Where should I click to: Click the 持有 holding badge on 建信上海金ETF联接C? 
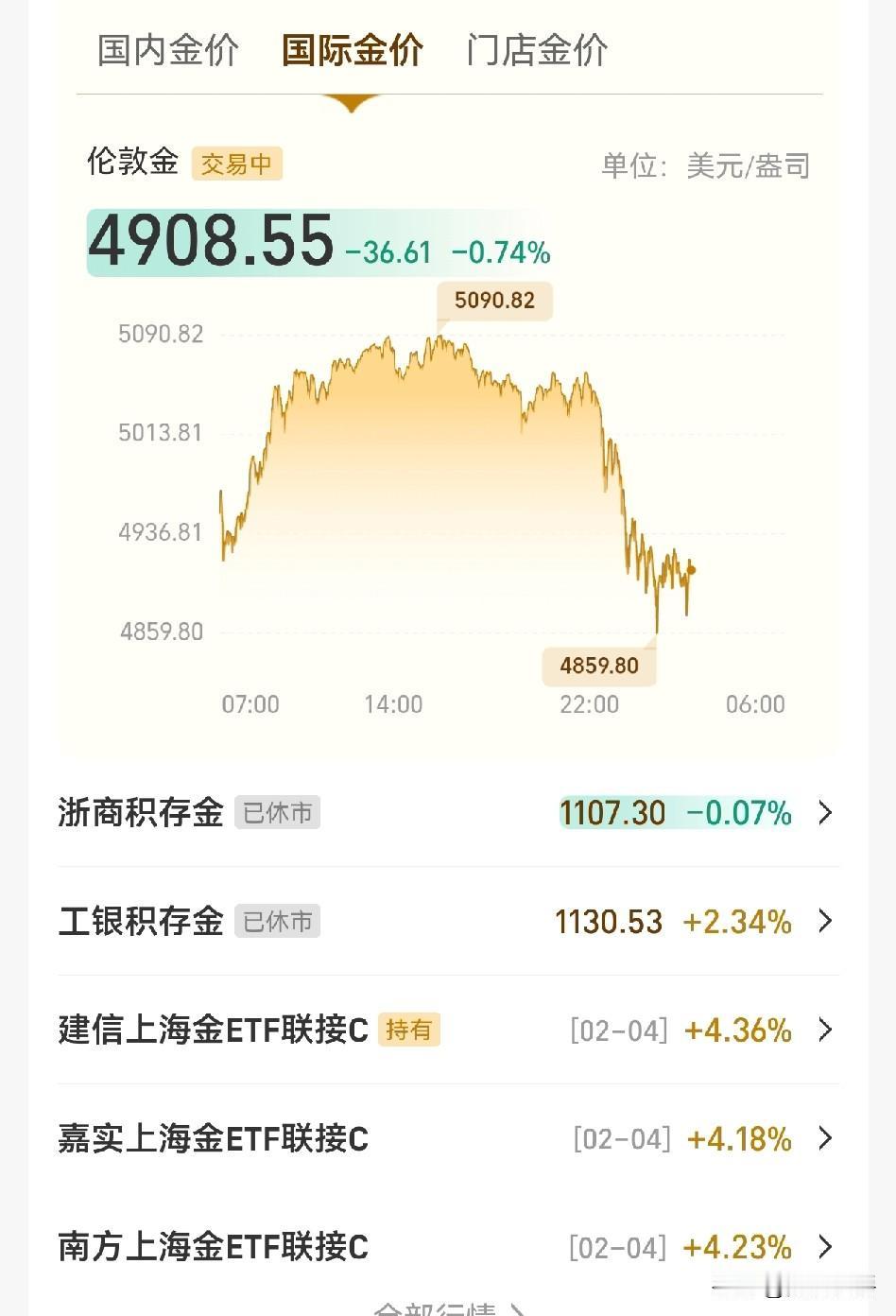tap(409, 1030)
